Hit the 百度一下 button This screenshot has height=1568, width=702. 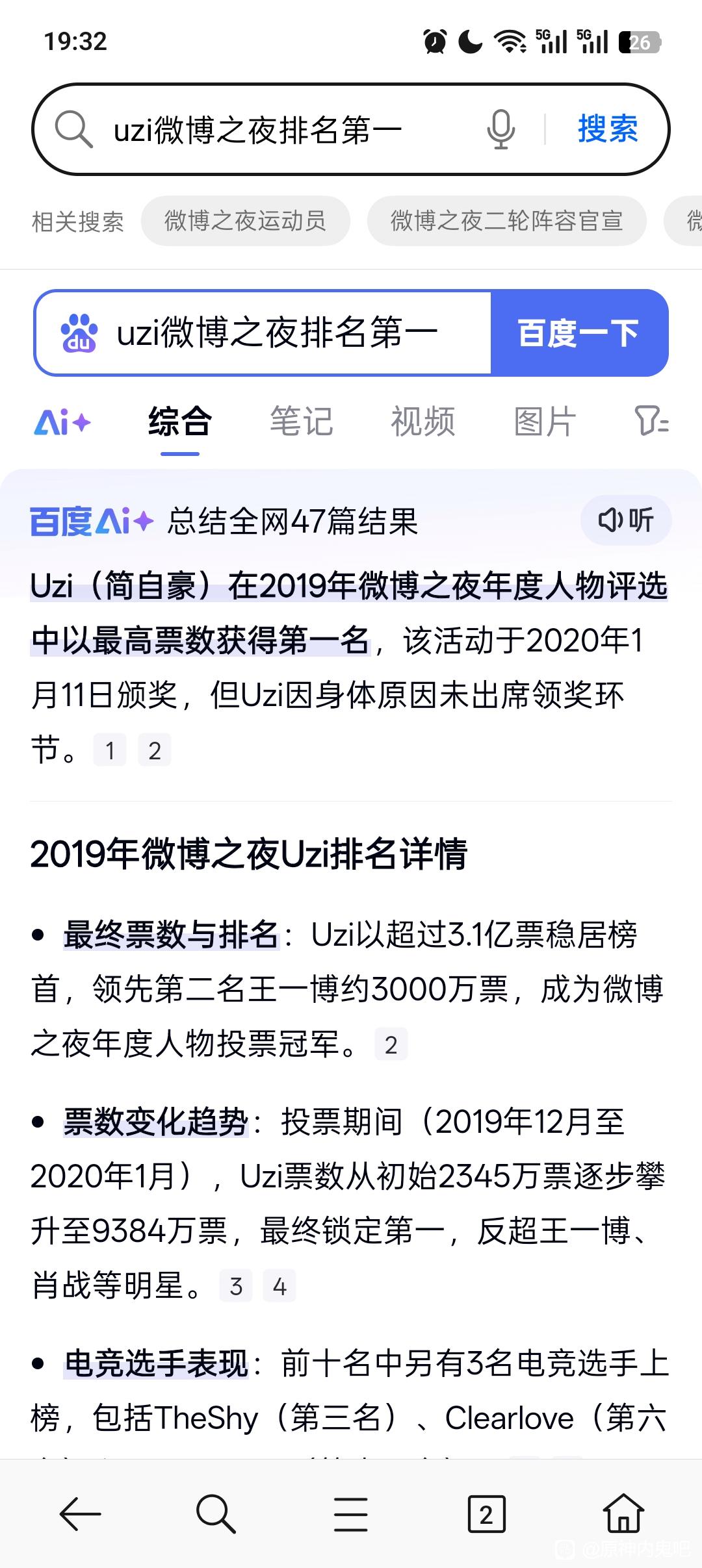578,333
